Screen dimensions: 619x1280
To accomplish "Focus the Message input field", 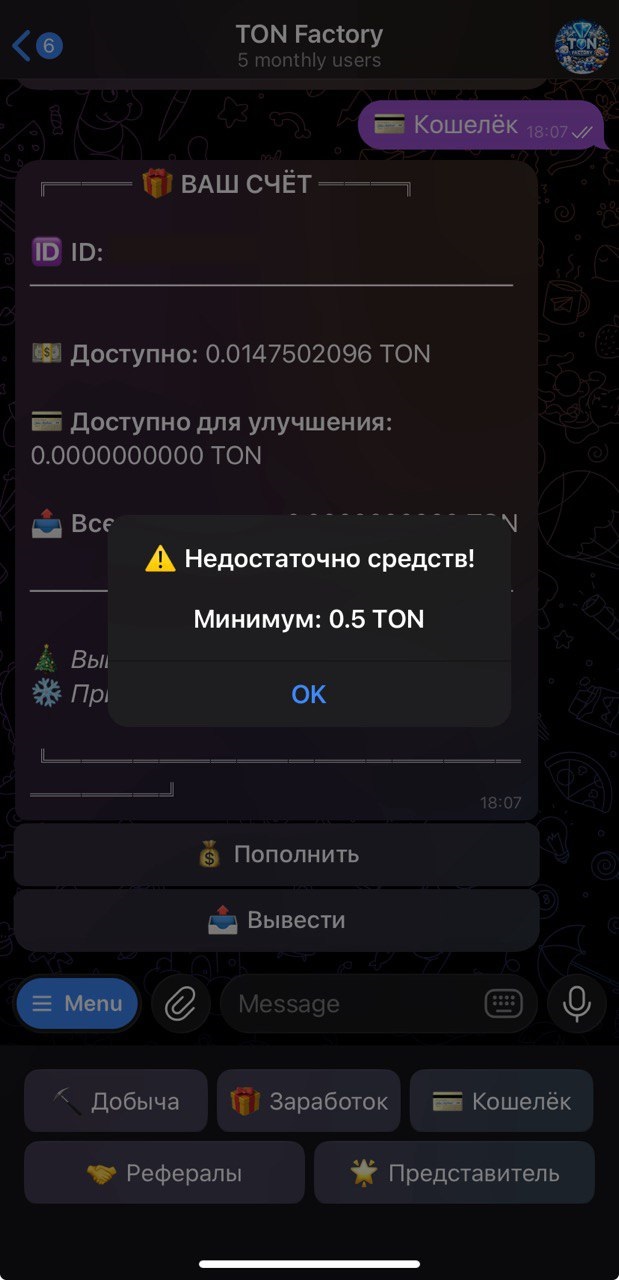I will point(350,1003).
